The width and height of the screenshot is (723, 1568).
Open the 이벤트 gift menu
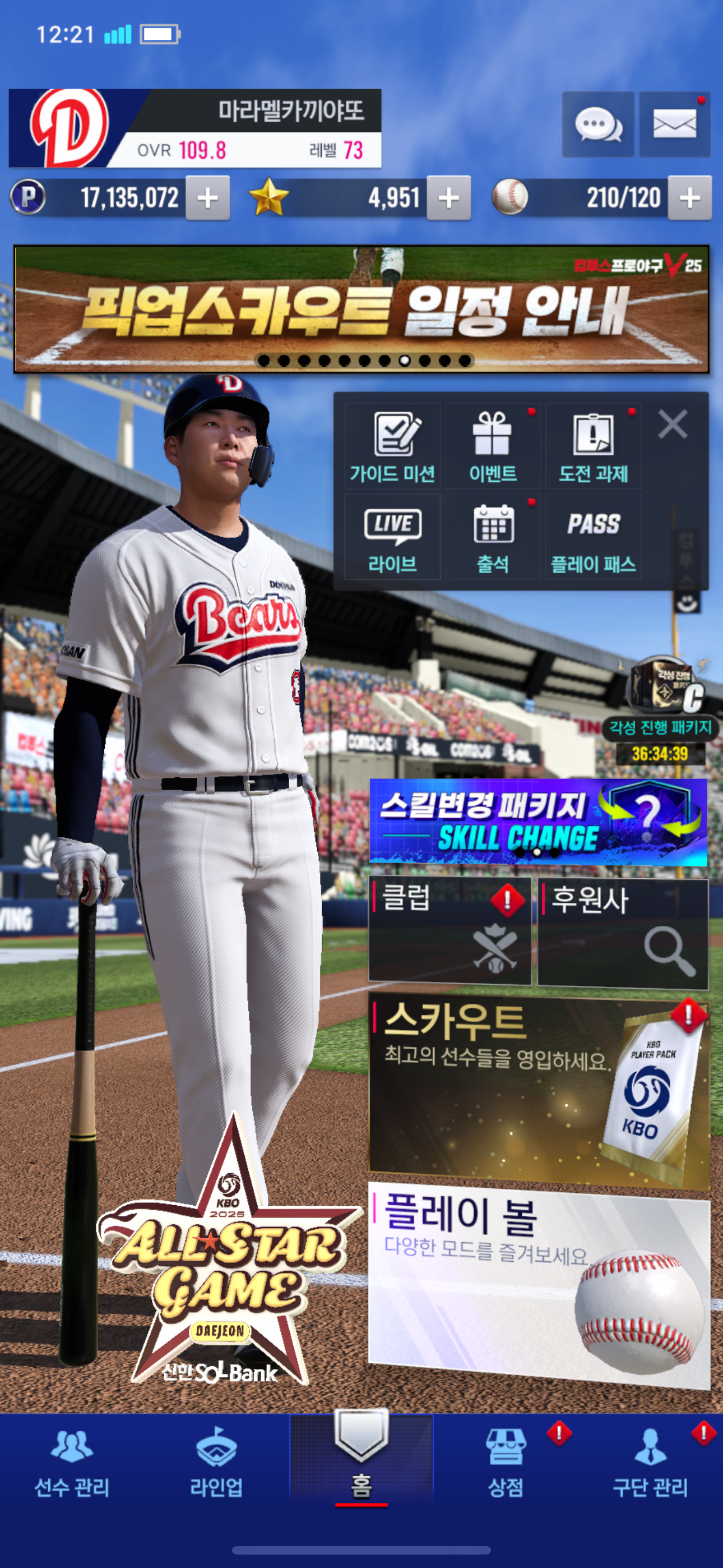493,447
